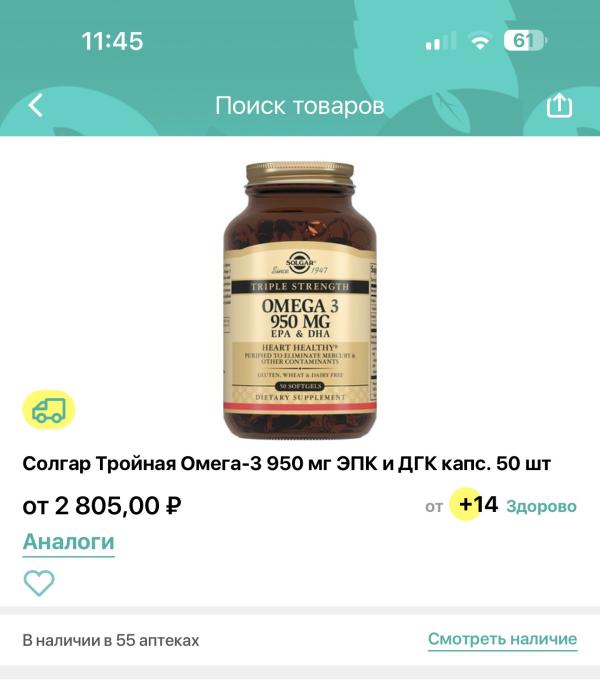The image size is (600, 696).
Task: Go back from the product page
Action: pyautogui.click(x=36, y=105)
